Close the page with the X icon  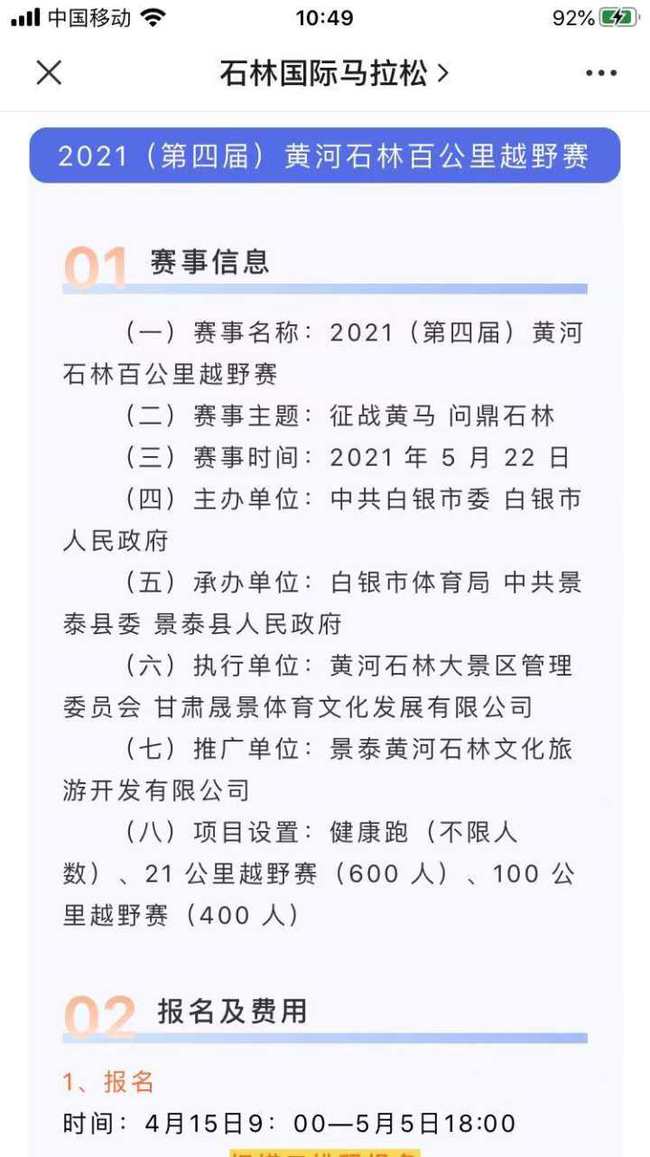pyautogui.click(x=49, y=73)
